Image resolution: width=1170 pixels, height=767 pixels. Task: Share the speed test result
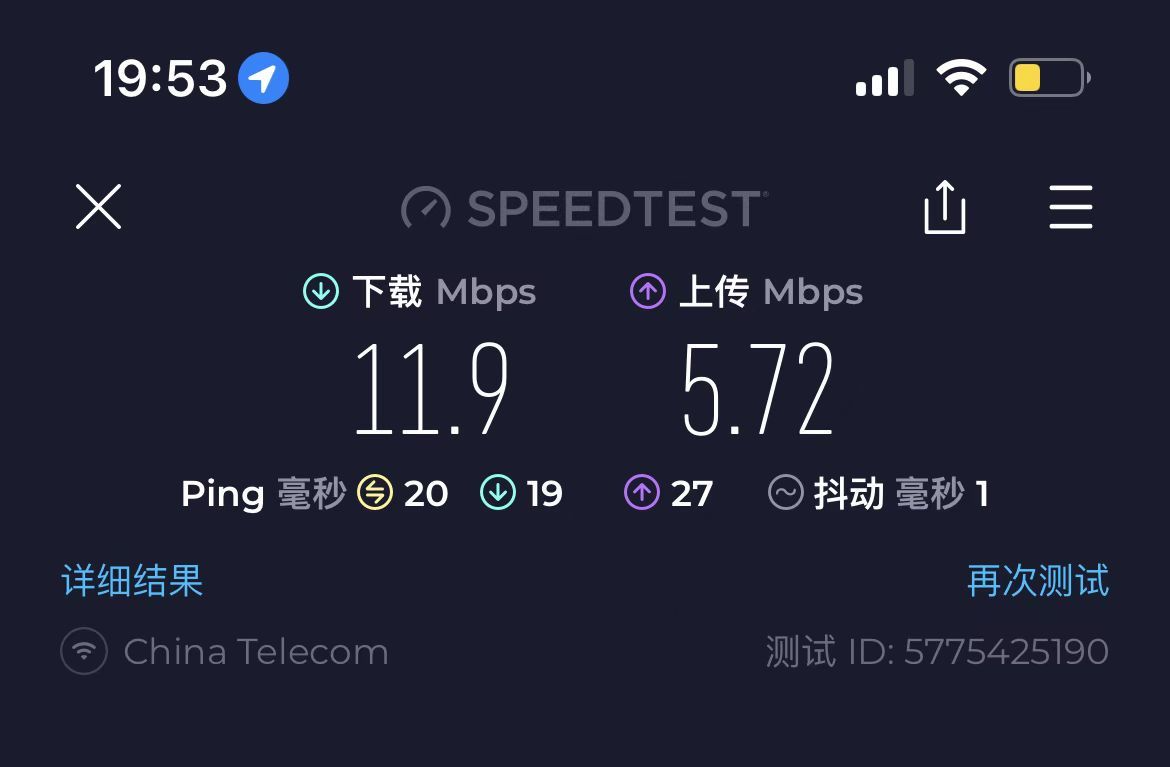click(944, 208)
